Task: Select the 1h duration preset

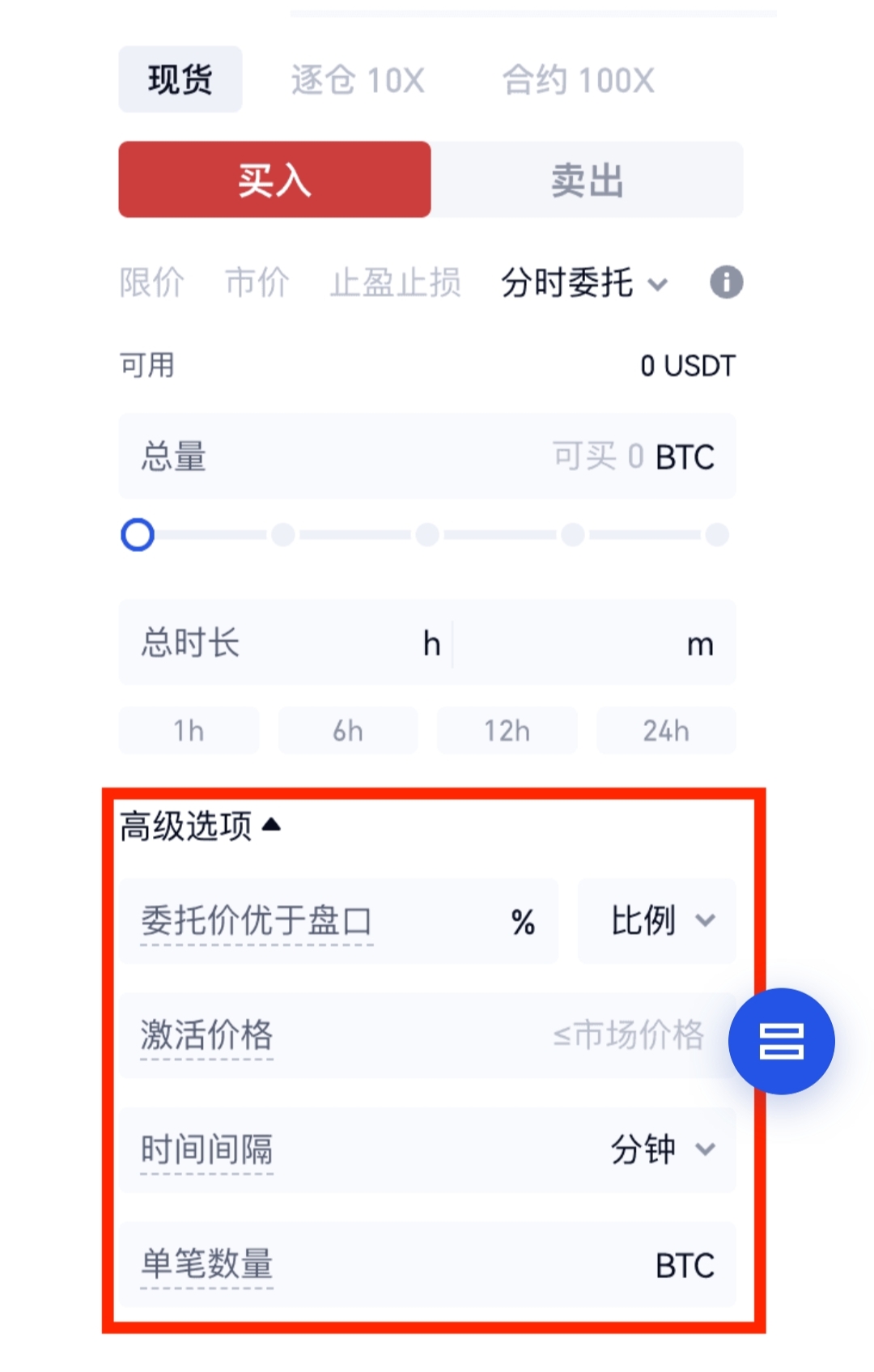Action: pos(188,730)
